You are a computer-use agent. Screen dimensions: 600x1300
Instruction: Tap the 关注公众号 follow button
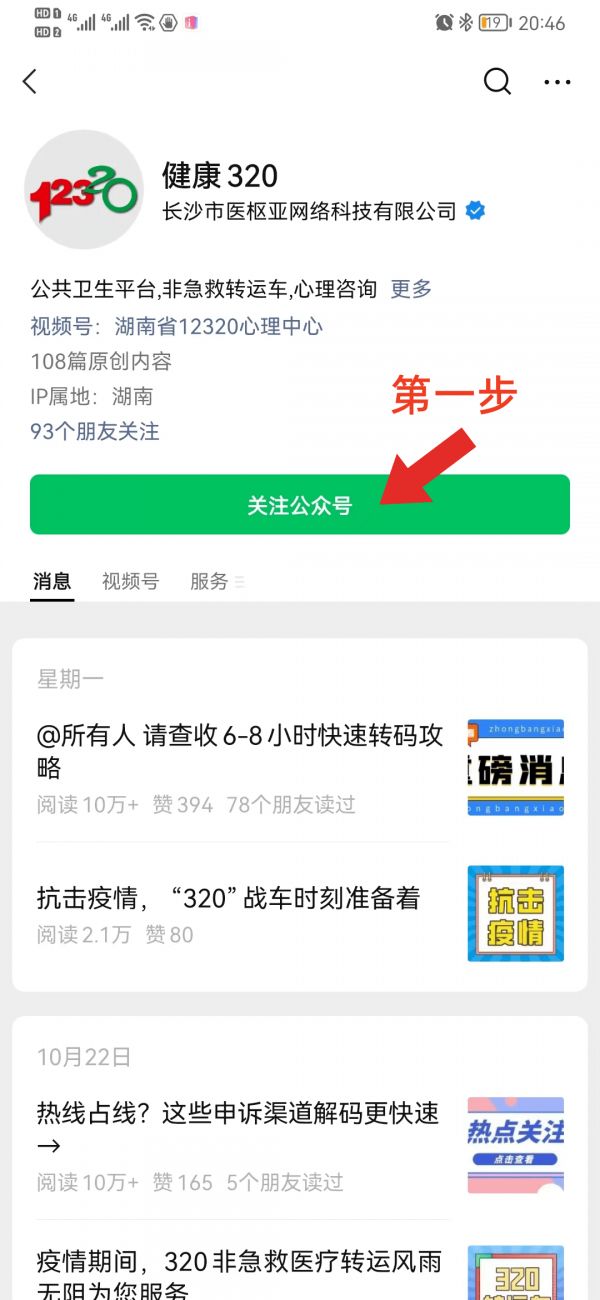(300, 504)
